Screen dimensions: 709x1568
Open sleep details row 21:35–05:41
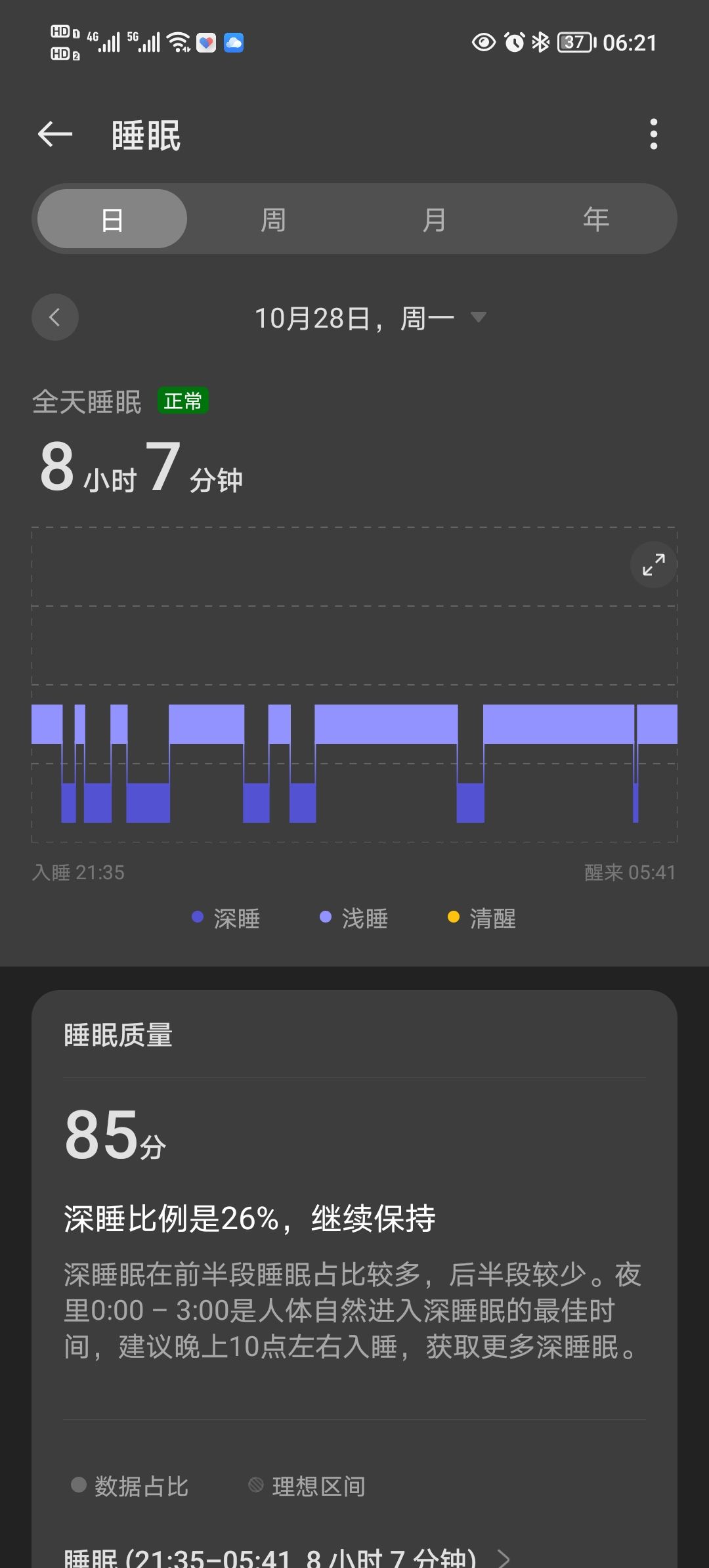(288, 1557)
